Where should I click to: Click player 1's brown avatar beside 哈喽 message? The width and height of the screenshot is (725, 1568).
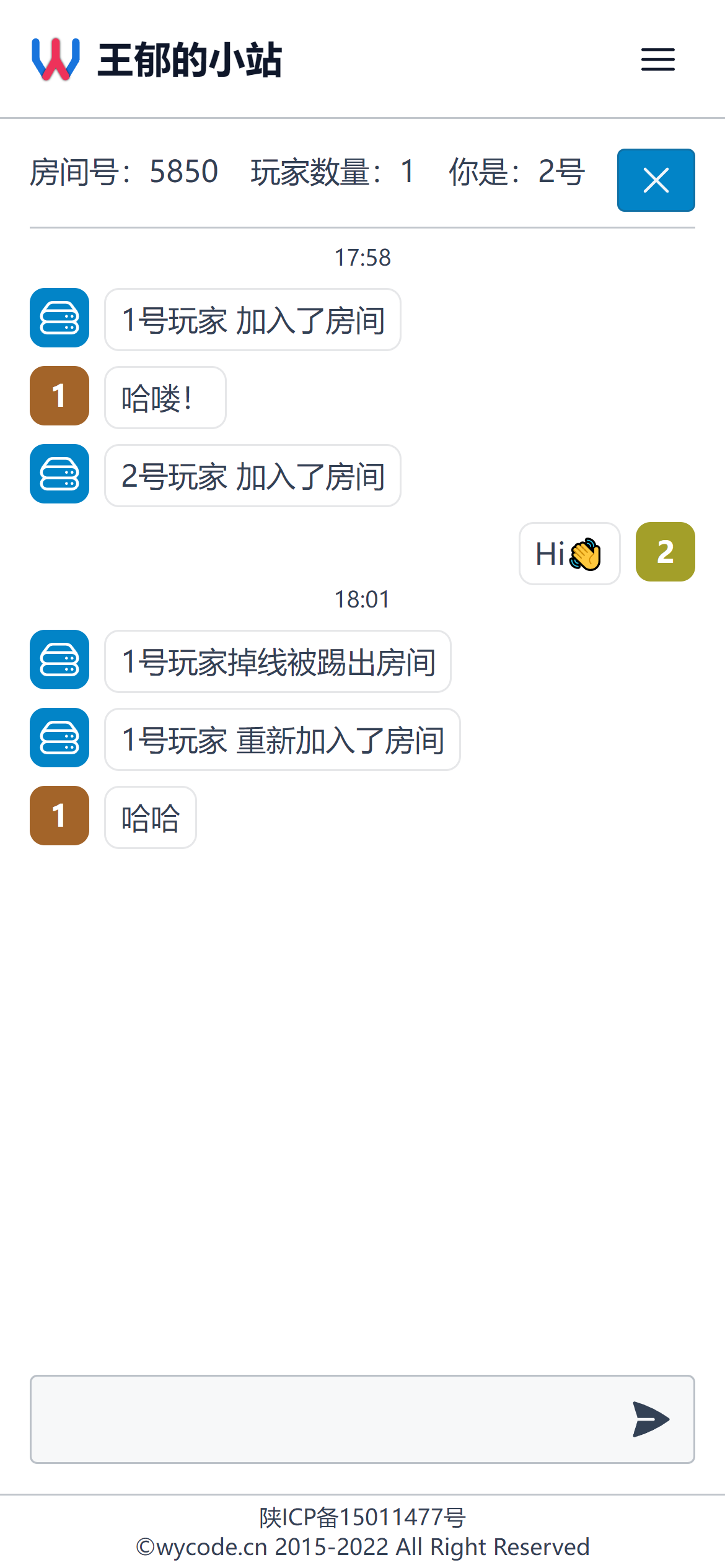pos(59,397)
